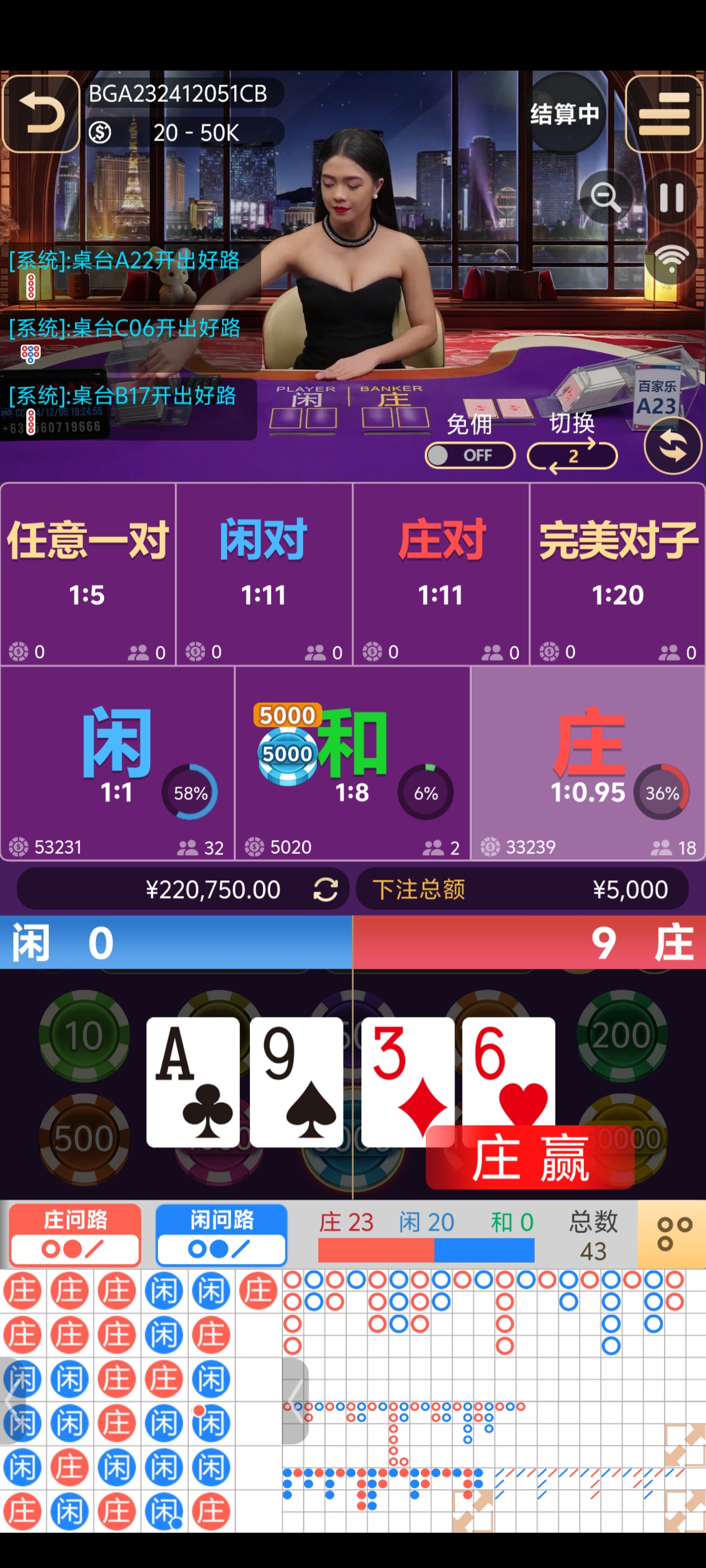This screenshot has width=706, height=1568.
Task: Zoom out the live video
Action: pyautogui.click(x=606, y=197)
